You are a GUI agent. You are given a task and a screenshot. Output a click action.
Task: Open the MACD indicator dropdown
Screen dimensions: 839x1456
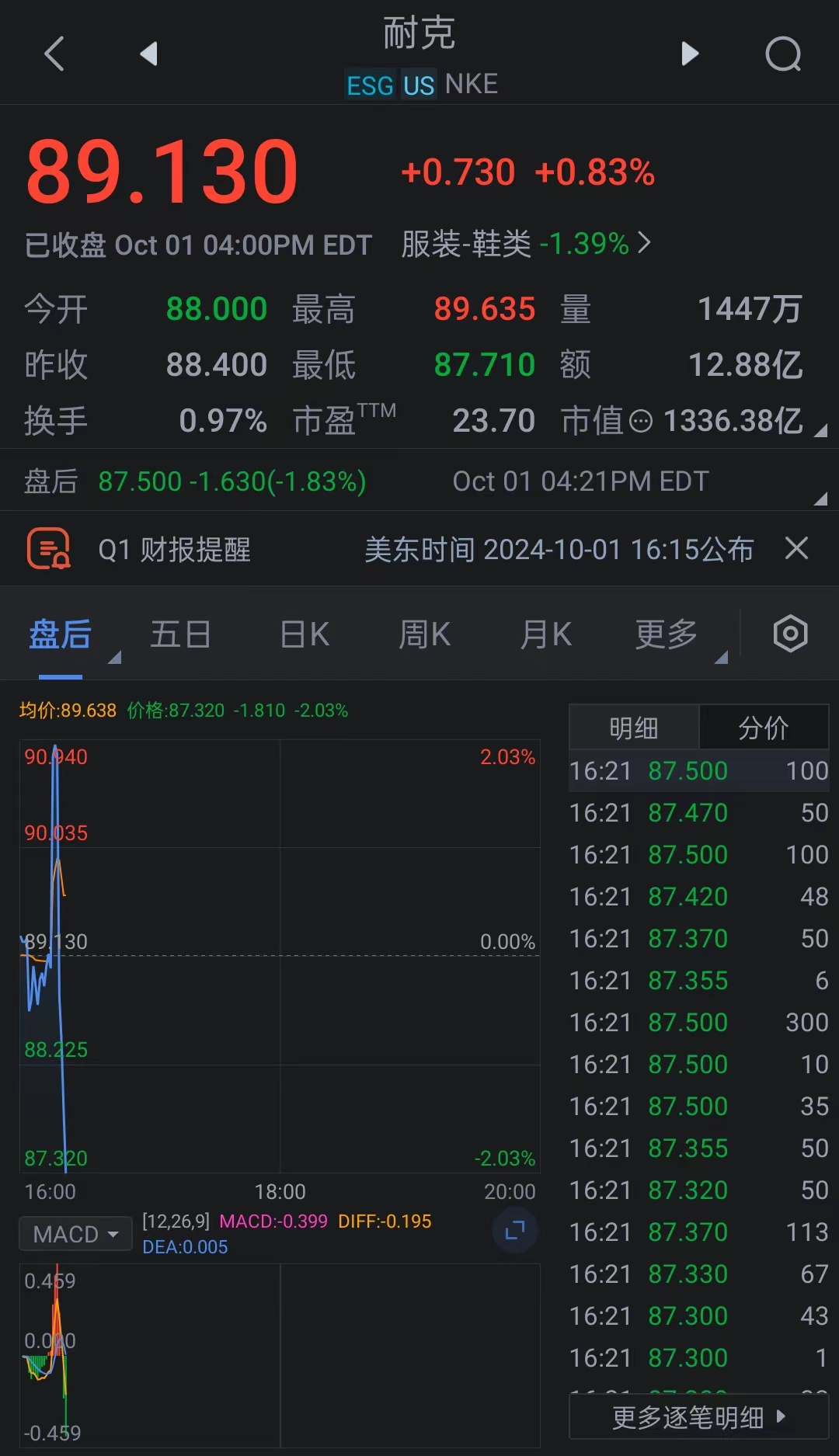75,1233
